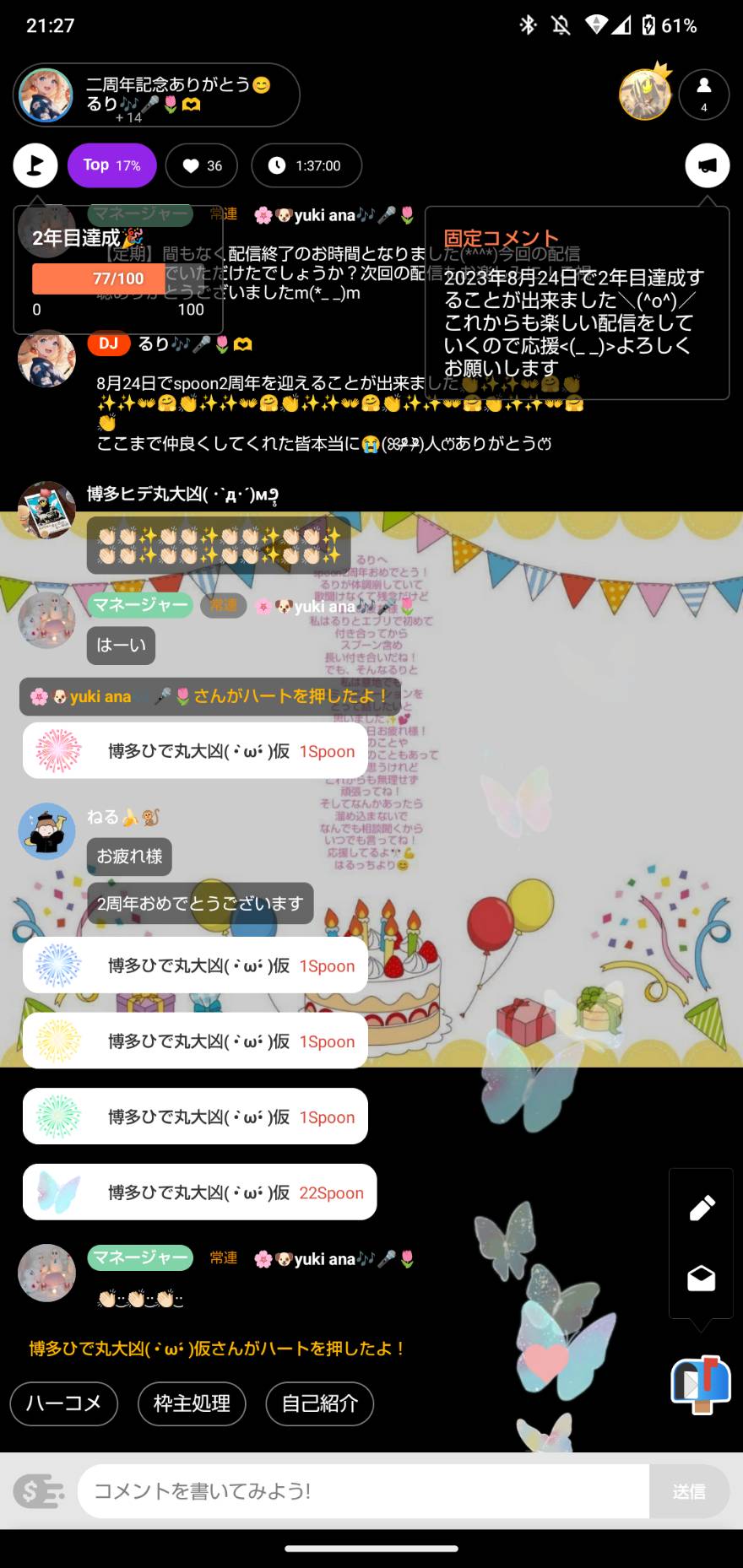This screenshot has width=743, height=1568.
Task: Open the Top 17% ranking chip
Action: 111,165
